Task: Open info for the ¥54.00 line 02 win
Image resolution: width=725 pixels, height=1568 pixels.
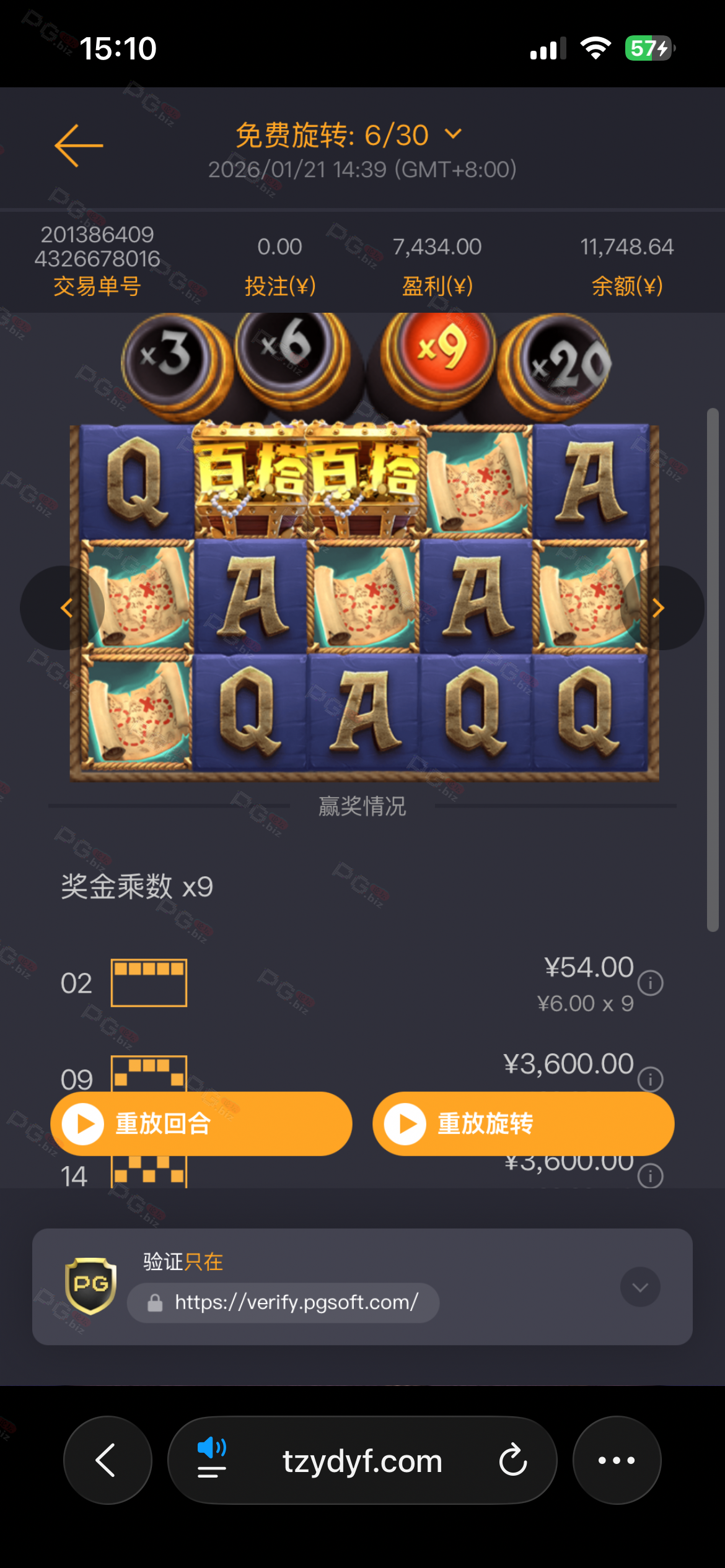Action: coord(651,983)
